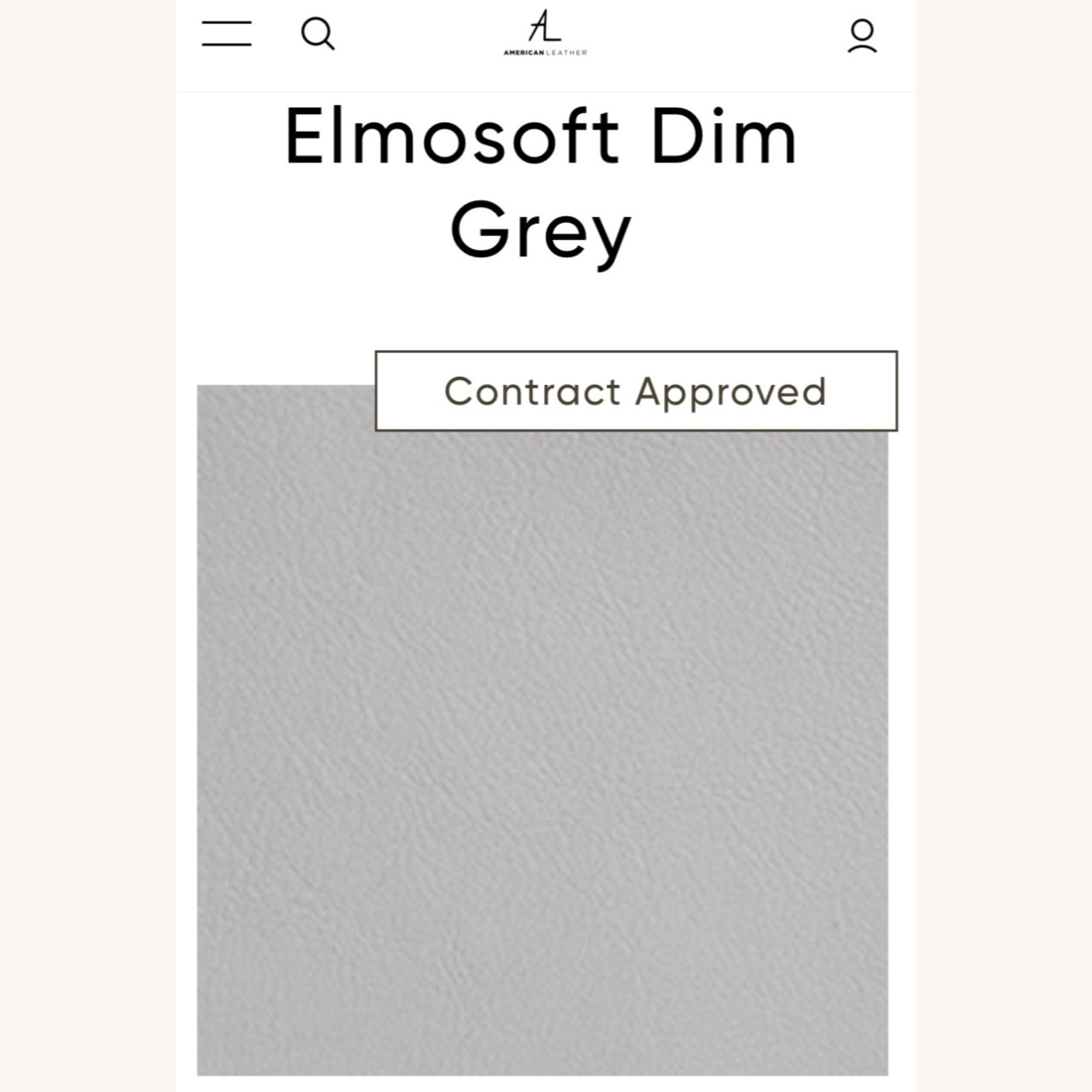Open the search magnifier icon
1092x1092 pixels.
click(x=317, y=34)
